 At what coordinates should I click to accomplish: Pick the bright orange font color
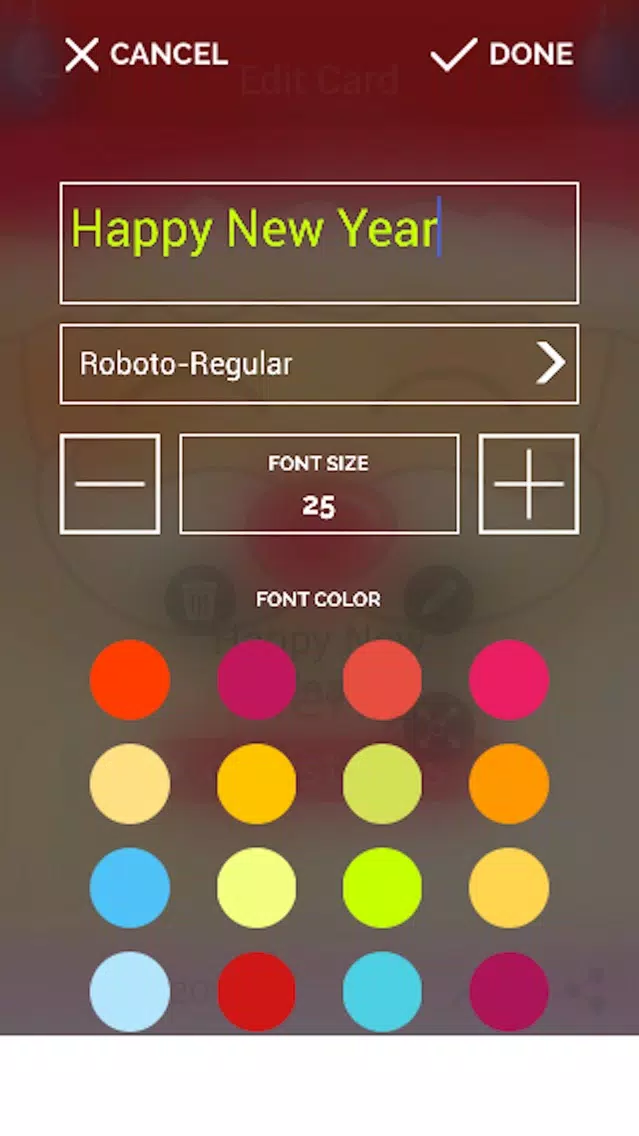(509, 784)
